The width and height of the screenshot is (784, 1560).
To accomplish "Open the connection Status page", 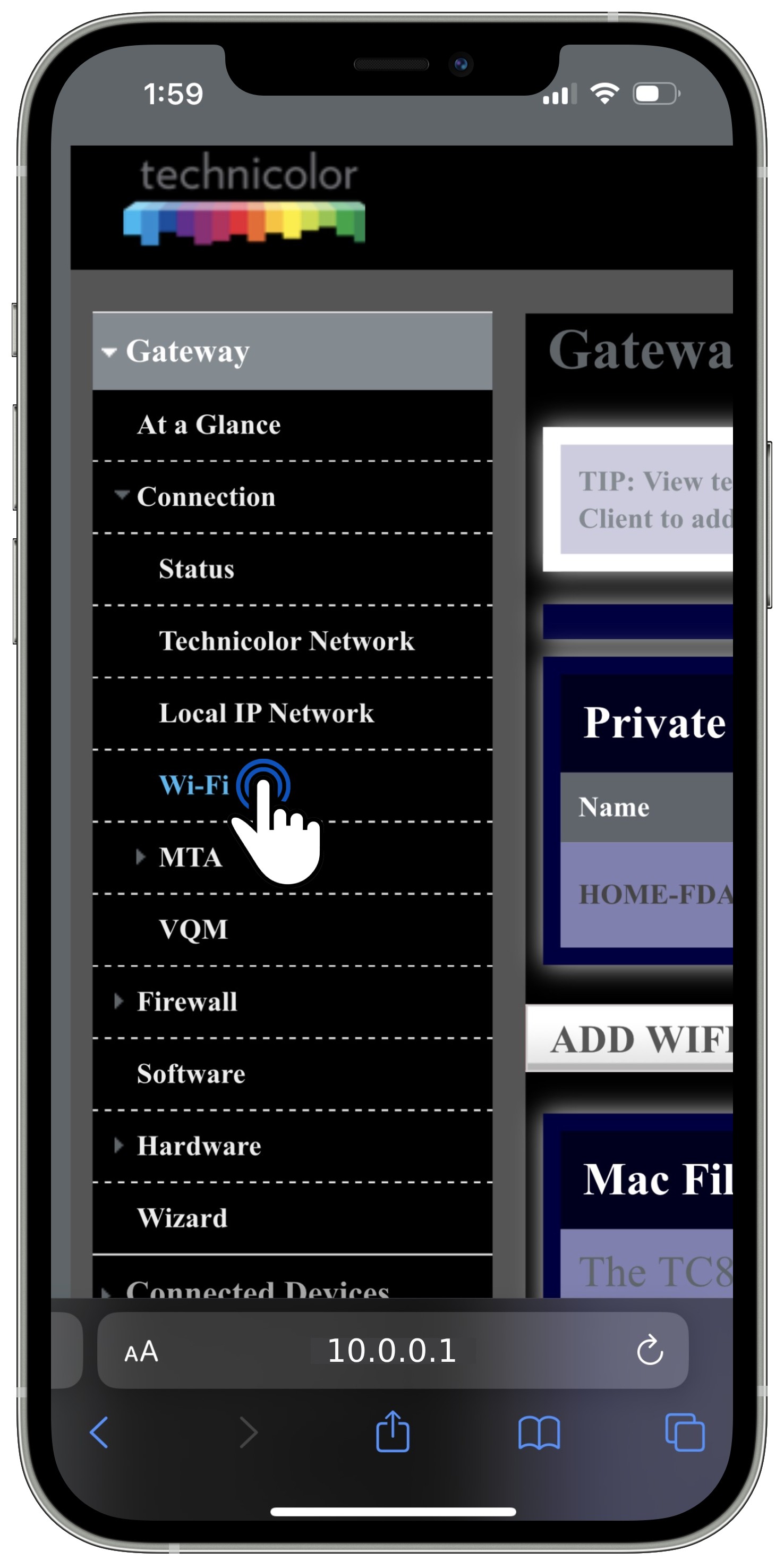I will (196, 569).
